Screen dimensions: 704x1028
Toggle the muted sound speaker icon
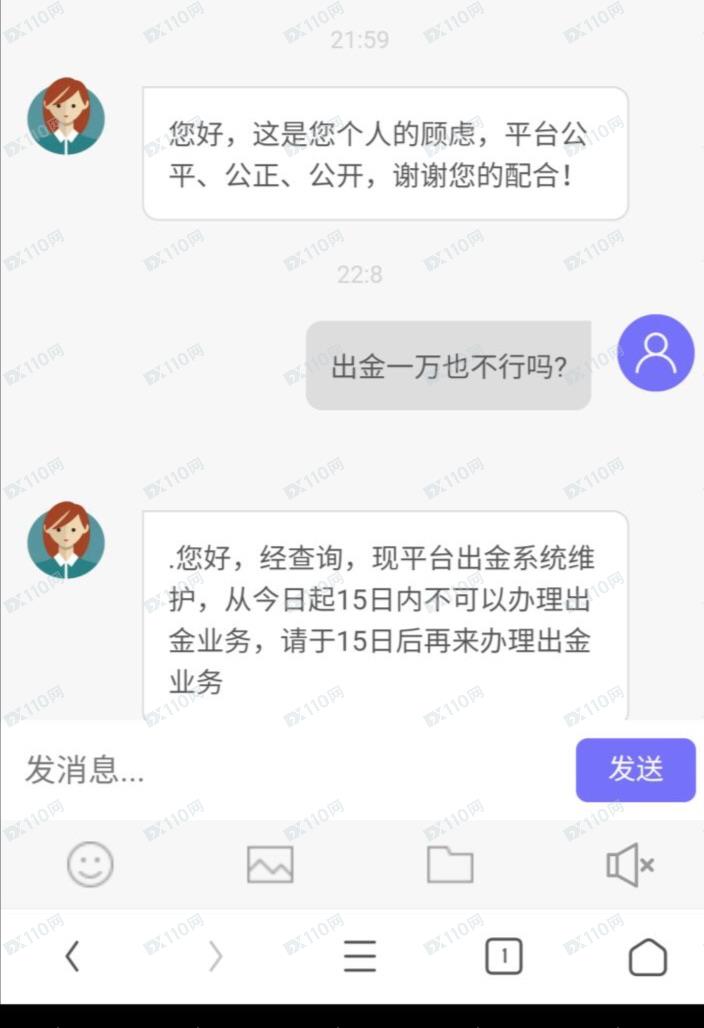click(630, 864)
